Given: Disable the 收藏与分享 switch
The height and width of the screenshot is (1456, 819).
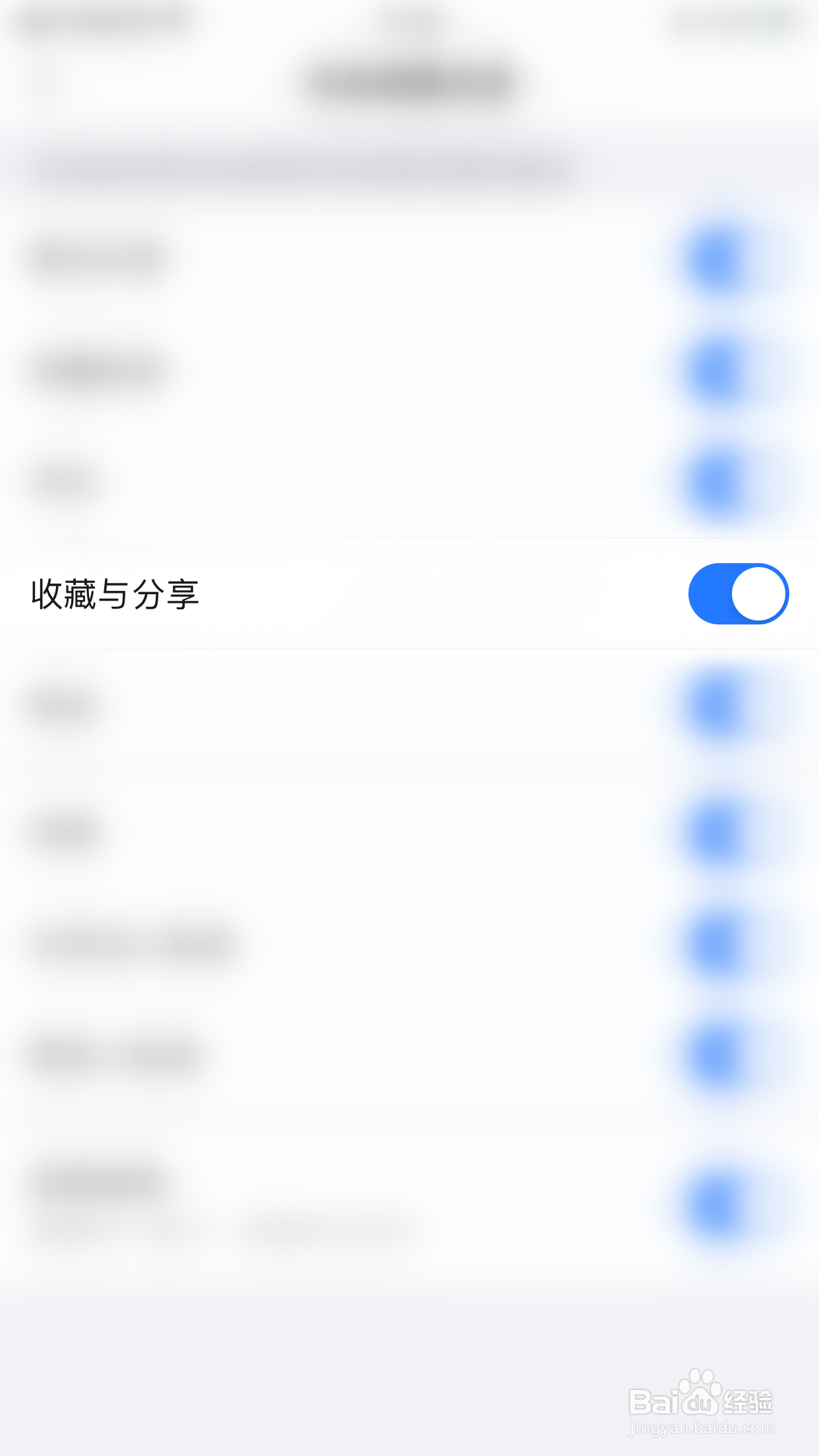Looking at the screenshot, I should pyautogui.click(x=738, y=593).
